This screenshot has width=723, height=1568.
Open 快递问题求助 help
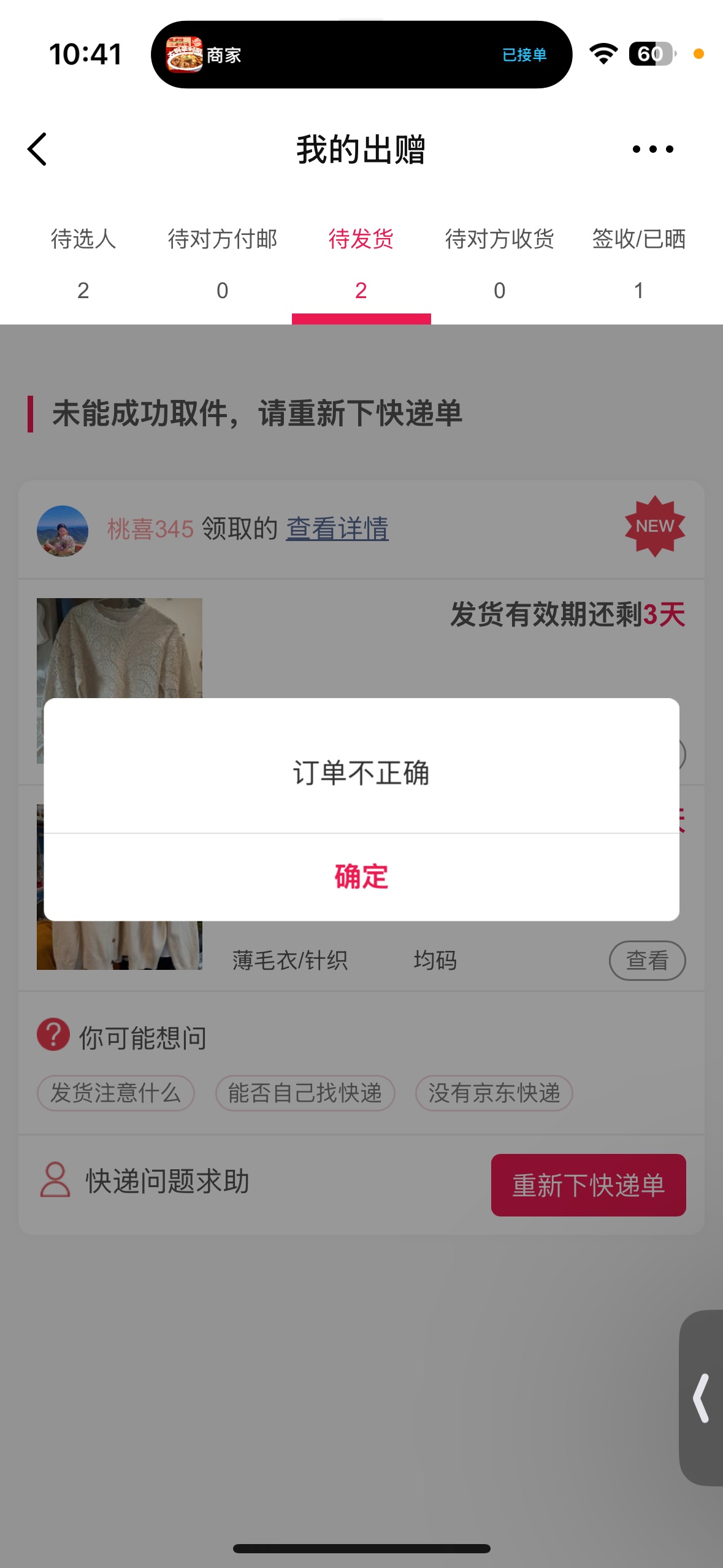145,1181
